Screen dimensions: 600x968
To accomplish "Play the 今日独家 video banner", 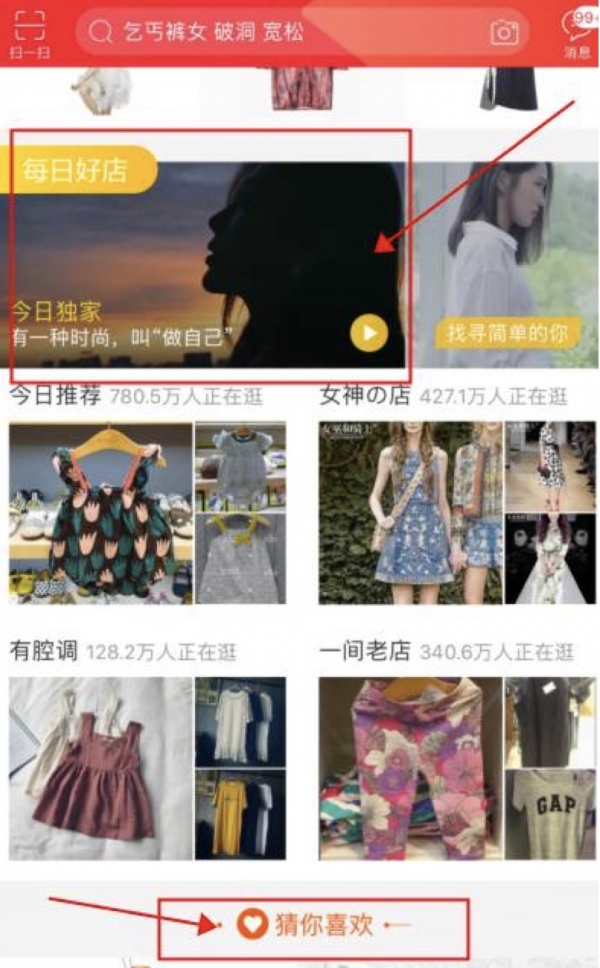I will tap(369, 333).
